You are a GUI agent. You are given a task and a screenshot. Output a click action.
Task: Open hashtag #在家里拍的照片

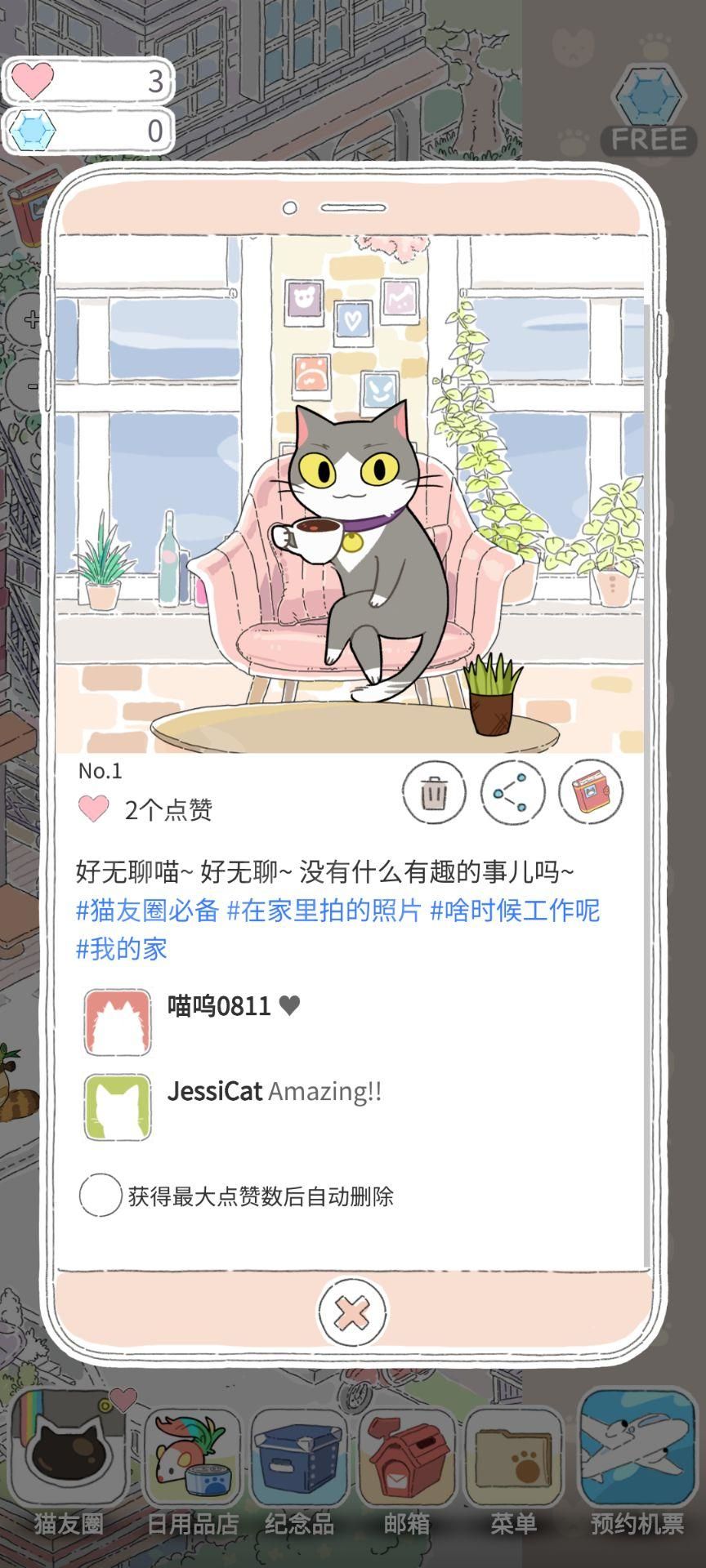pyautogui.click(x=324, y=910)
